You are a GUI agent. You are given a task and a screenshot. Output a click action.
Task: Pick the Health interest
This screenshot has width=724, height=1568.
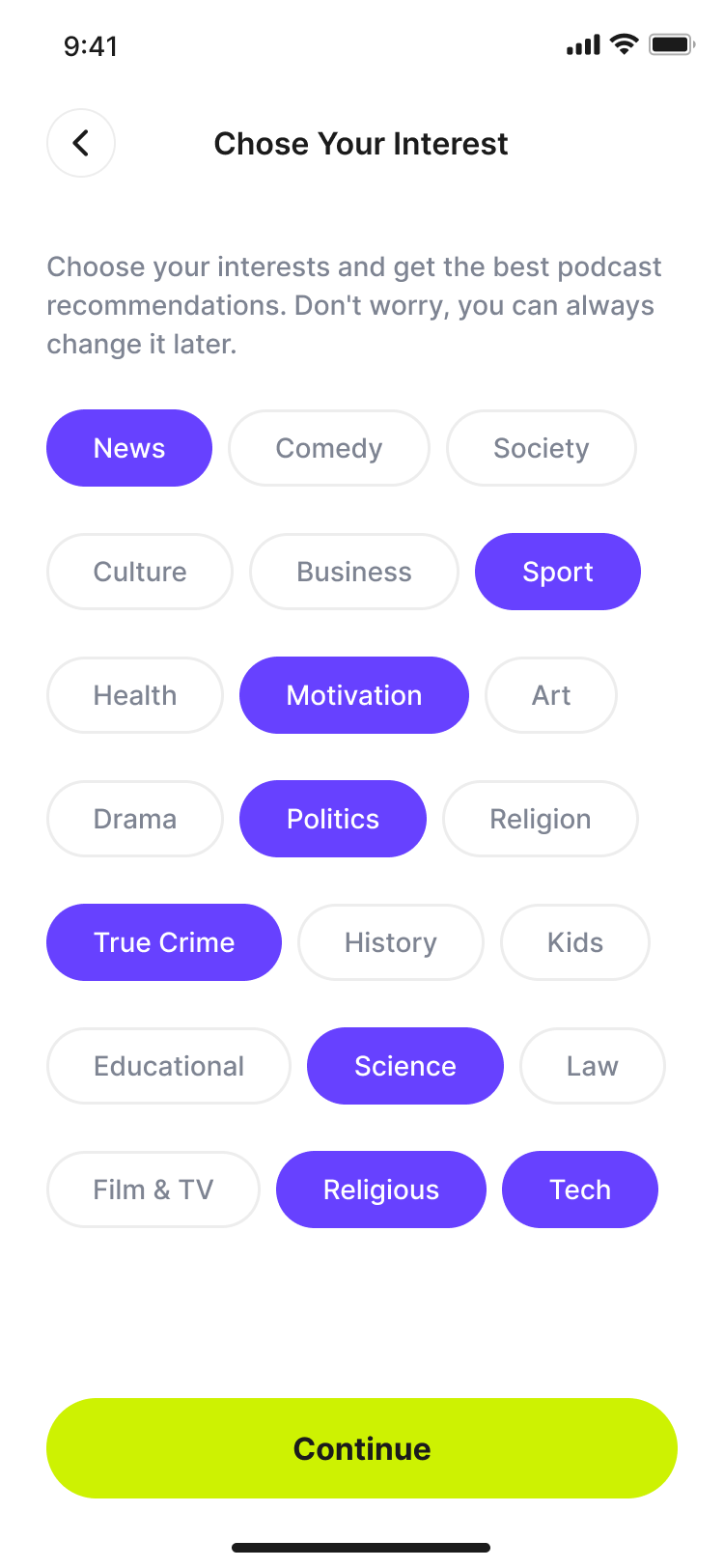(x=135, y=695)
